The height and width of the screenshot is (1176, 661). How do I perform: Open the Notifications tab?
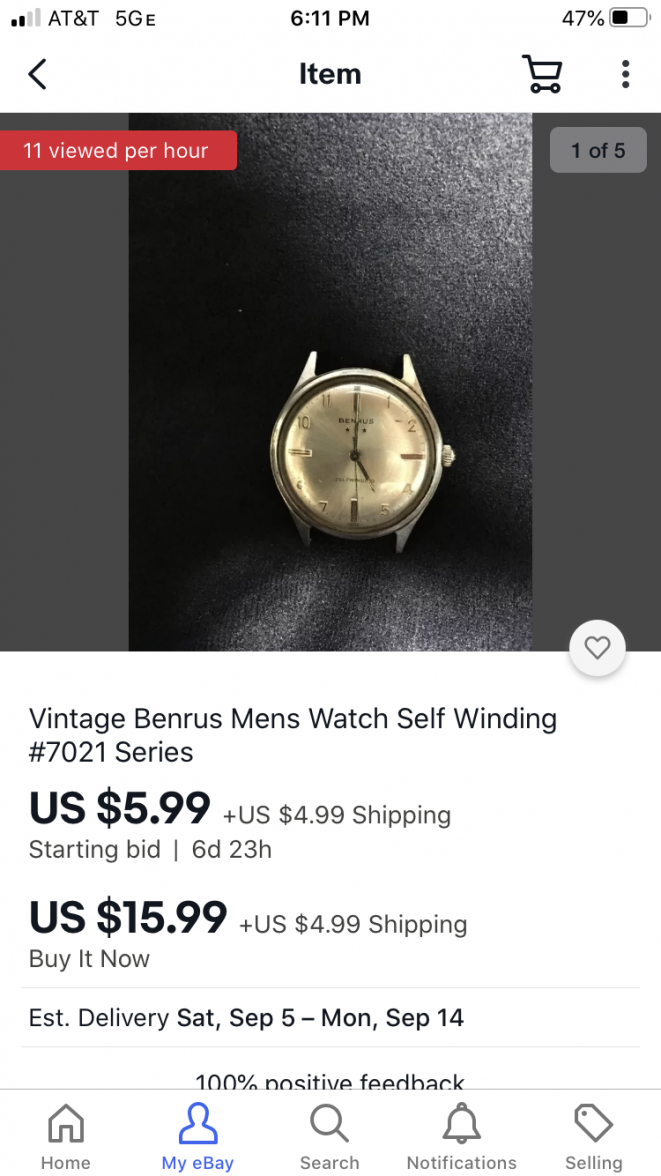tap(461, 1136)
